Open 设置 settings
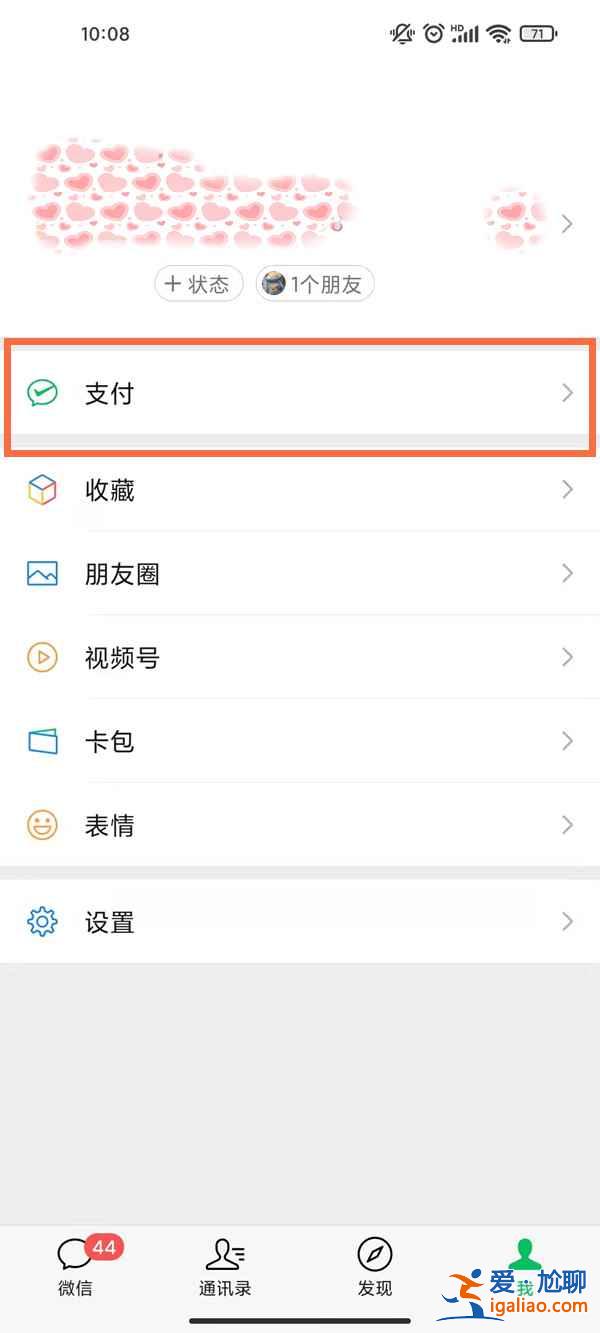The width and height of the screenshot is (600, 1333). (x=300, y=922)
